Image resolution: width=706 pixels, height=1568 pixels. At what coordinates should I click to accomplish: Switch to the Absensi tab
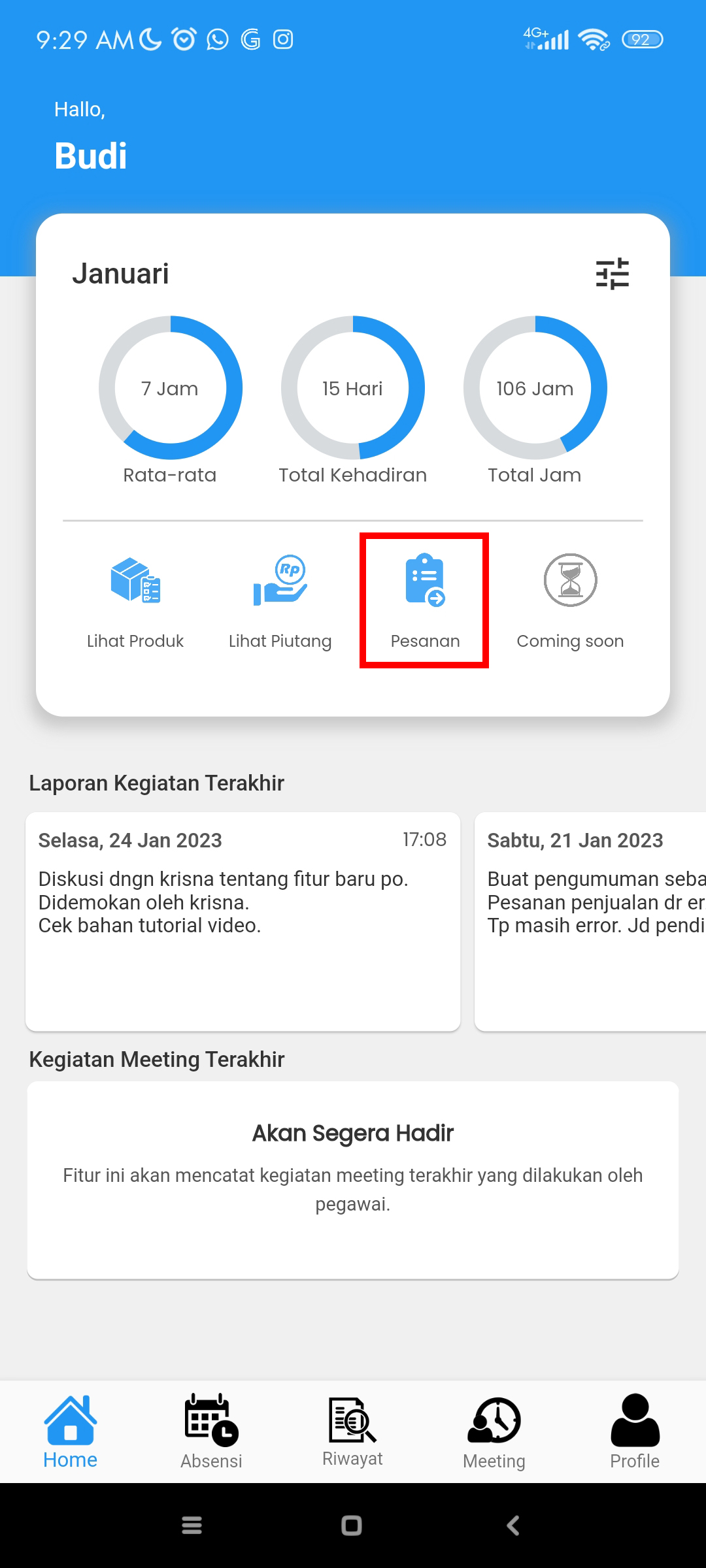(211, 1432)
